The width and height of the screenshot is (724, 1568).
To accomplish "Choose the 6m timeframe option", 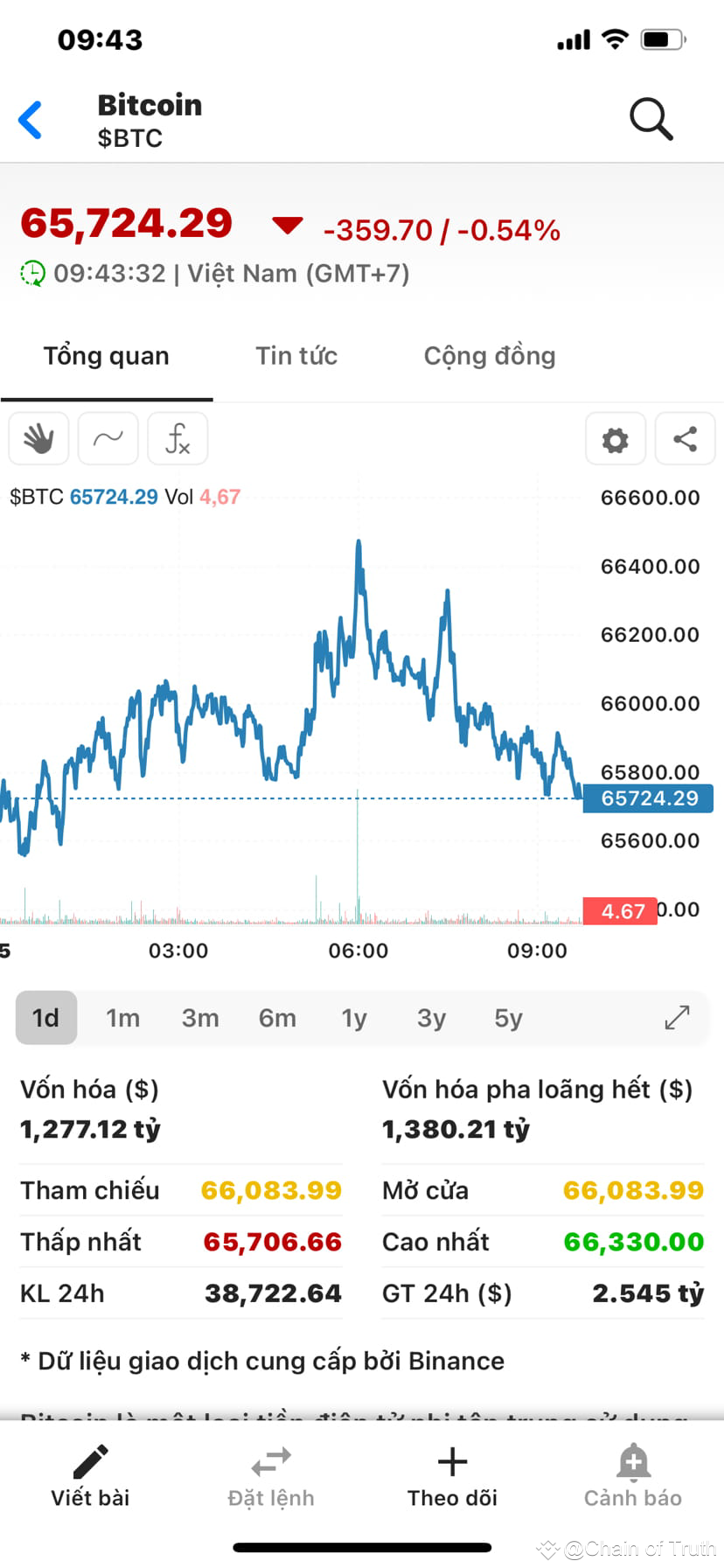I will [x=277, y=1017].
